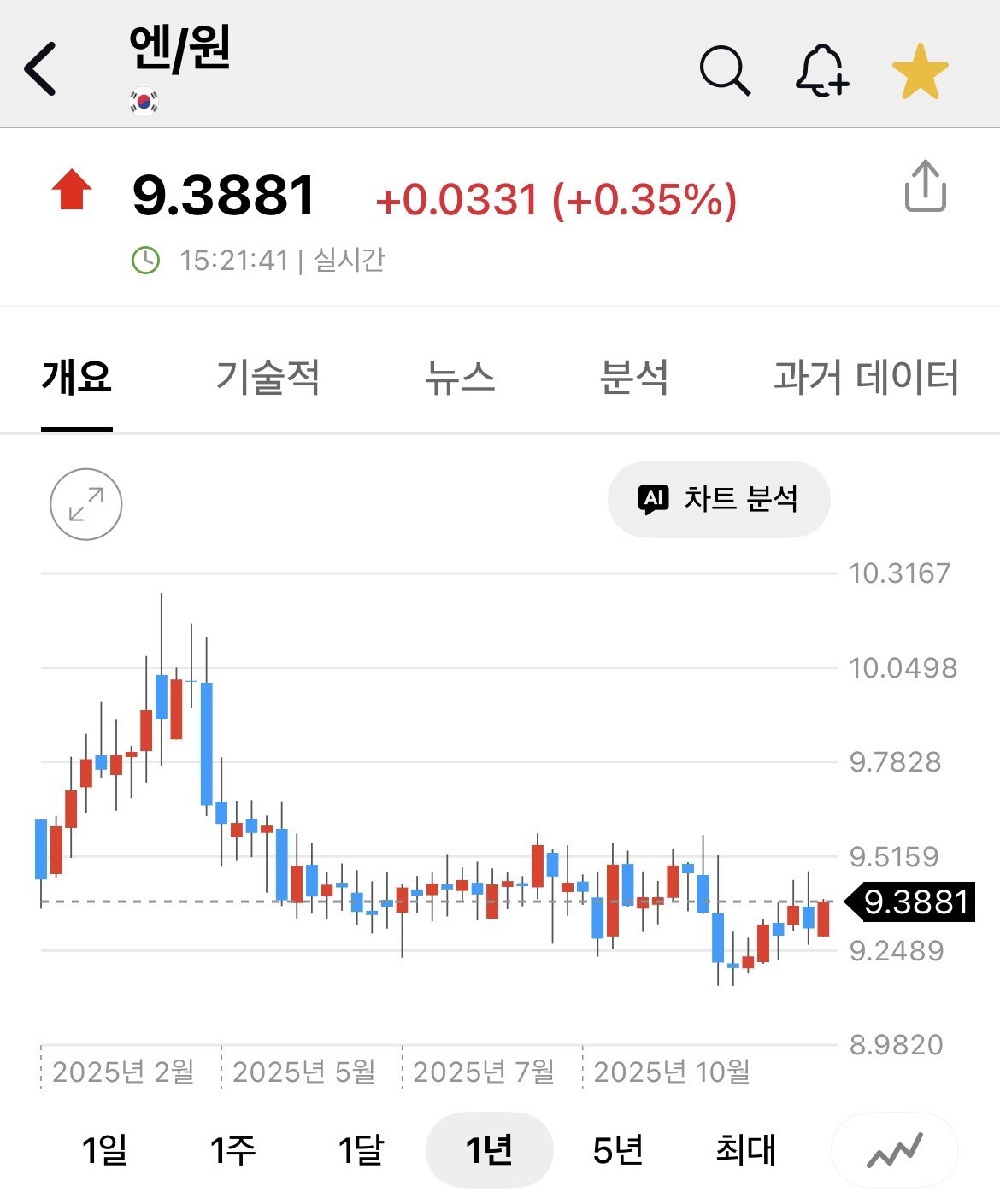1000x1204 pixels.
Task: Select the 분석 tab
Action: (633, 377)
